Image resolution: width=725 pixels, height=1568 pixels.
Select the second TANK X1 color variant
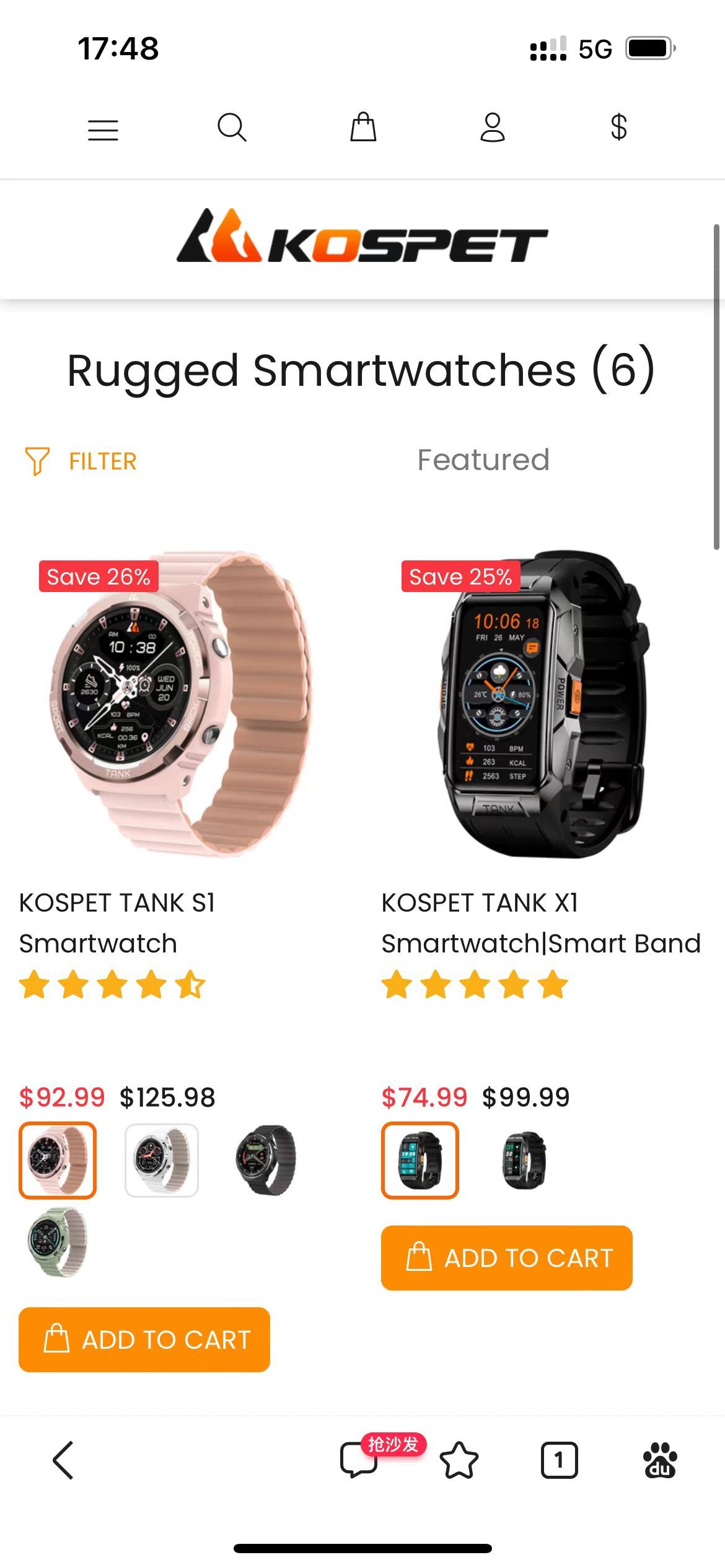[524, 1161]
